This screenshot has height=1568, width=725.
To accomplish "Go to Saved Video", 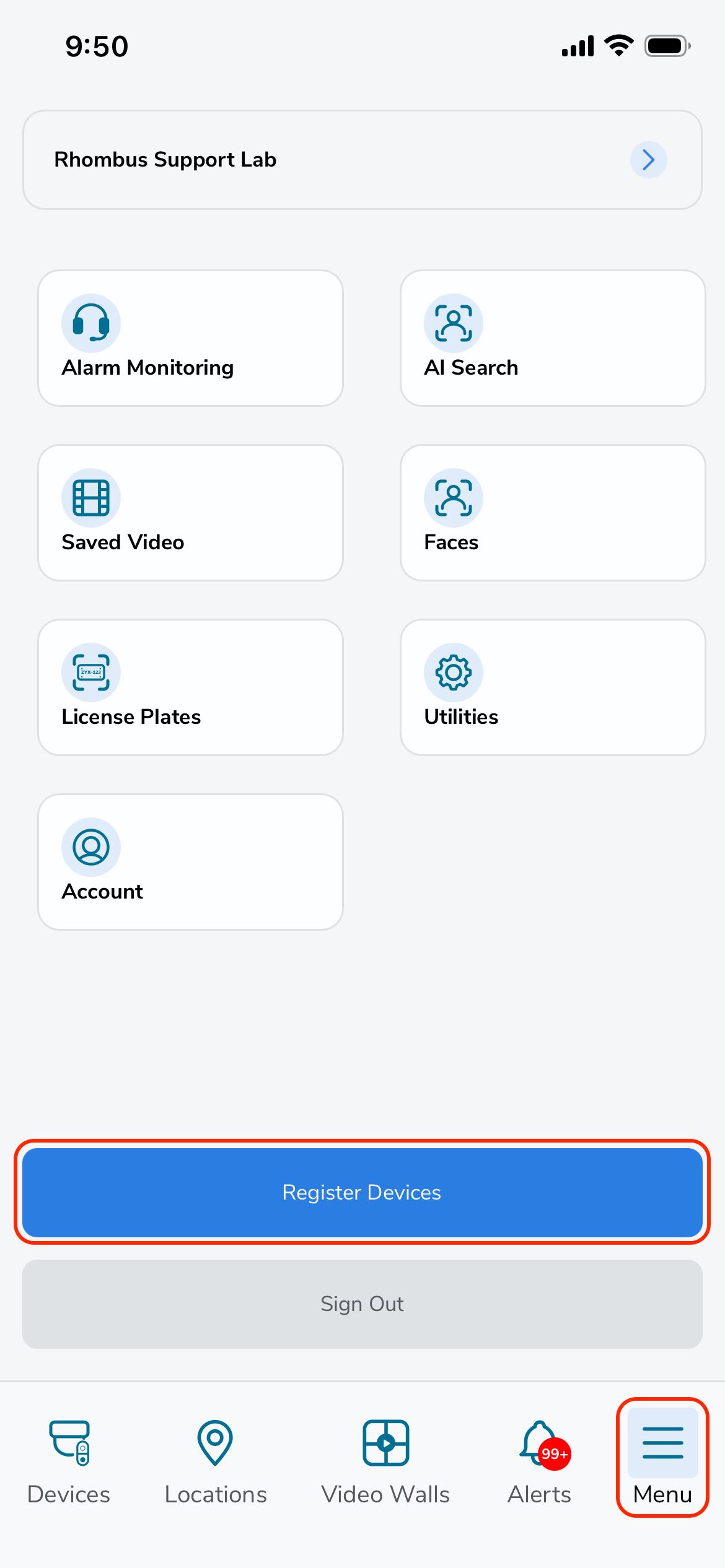I will click(x=190, y=513).
